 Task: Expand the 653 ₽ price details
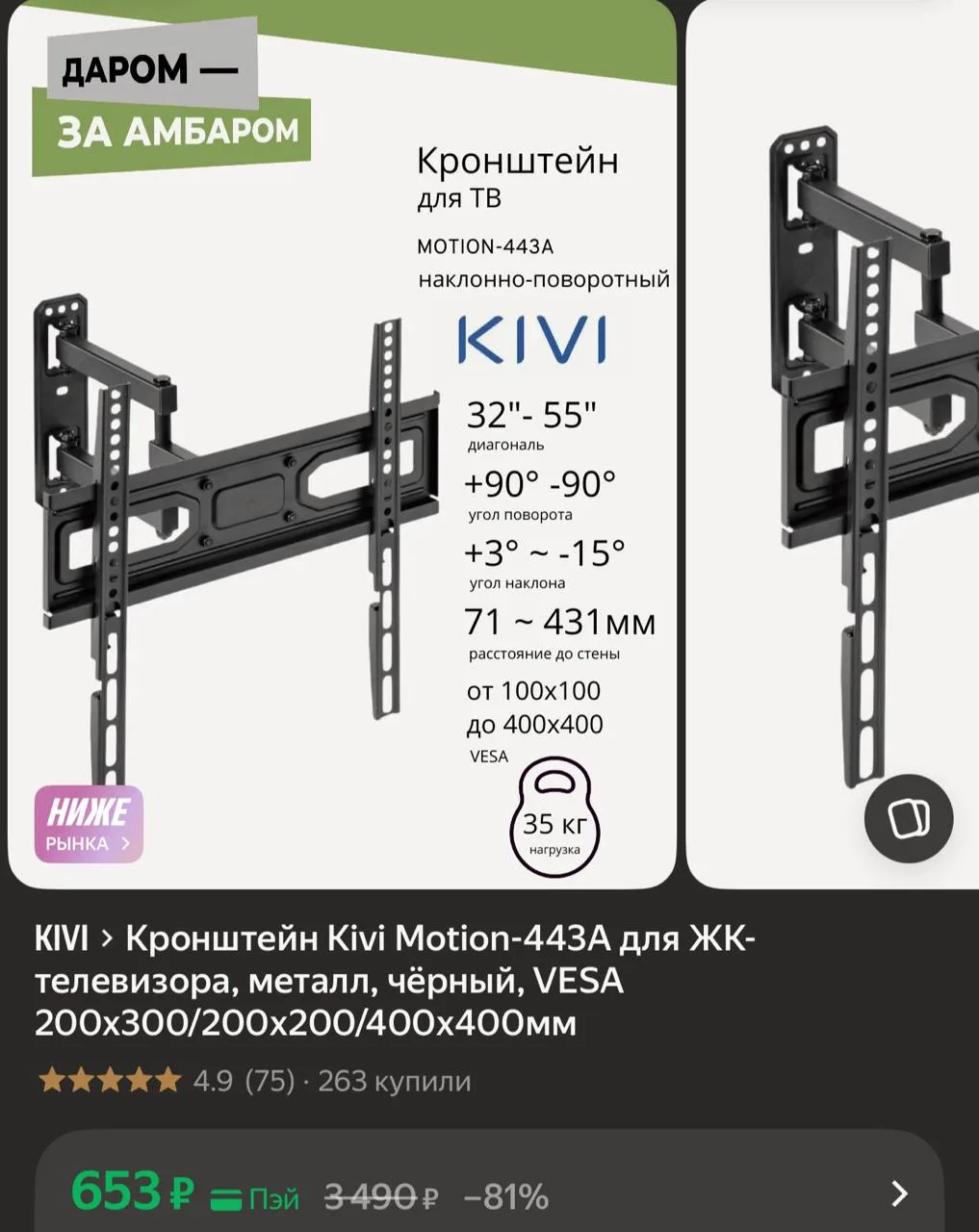point(489,1193)
